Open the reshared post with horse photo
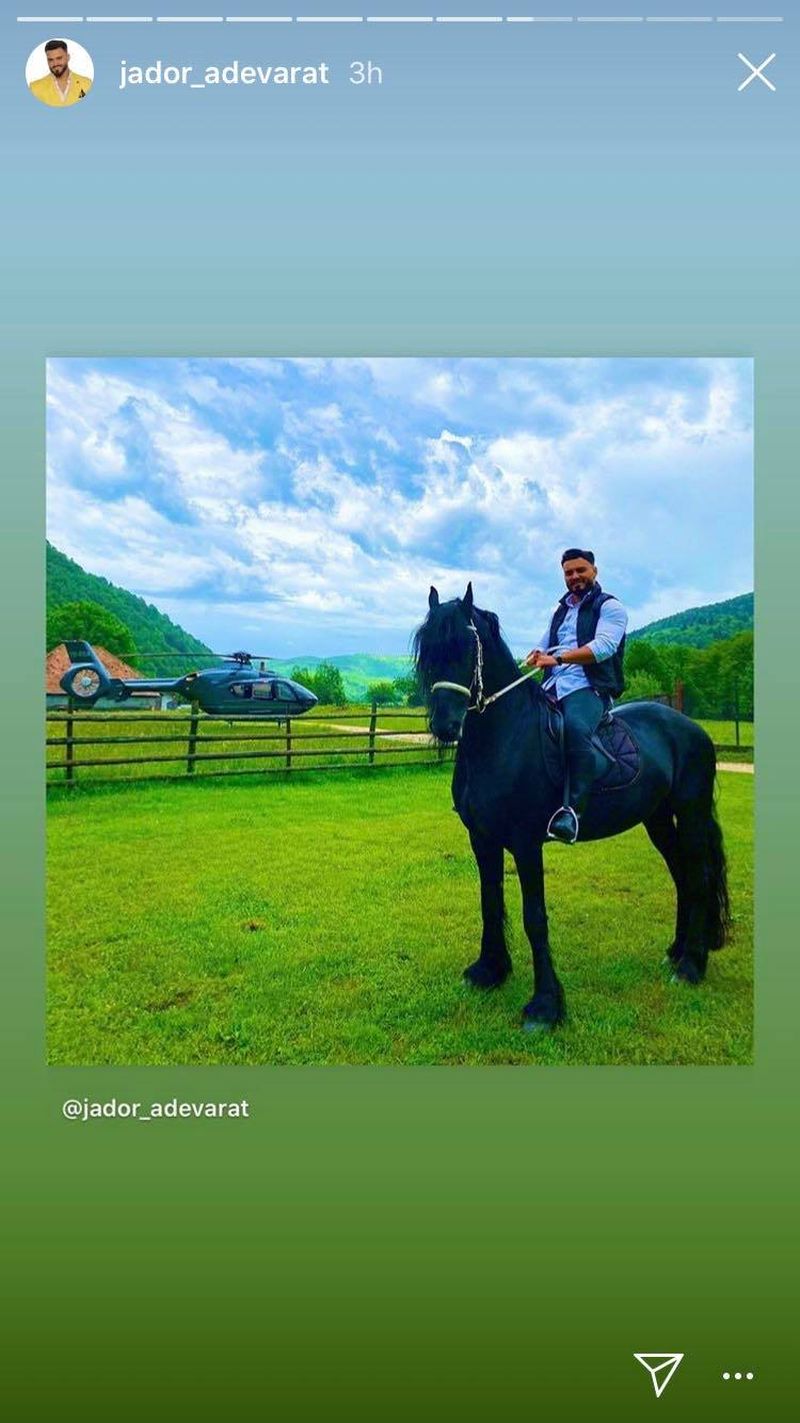The height and width of the screenshot is (1423, 800). point(400,710)
